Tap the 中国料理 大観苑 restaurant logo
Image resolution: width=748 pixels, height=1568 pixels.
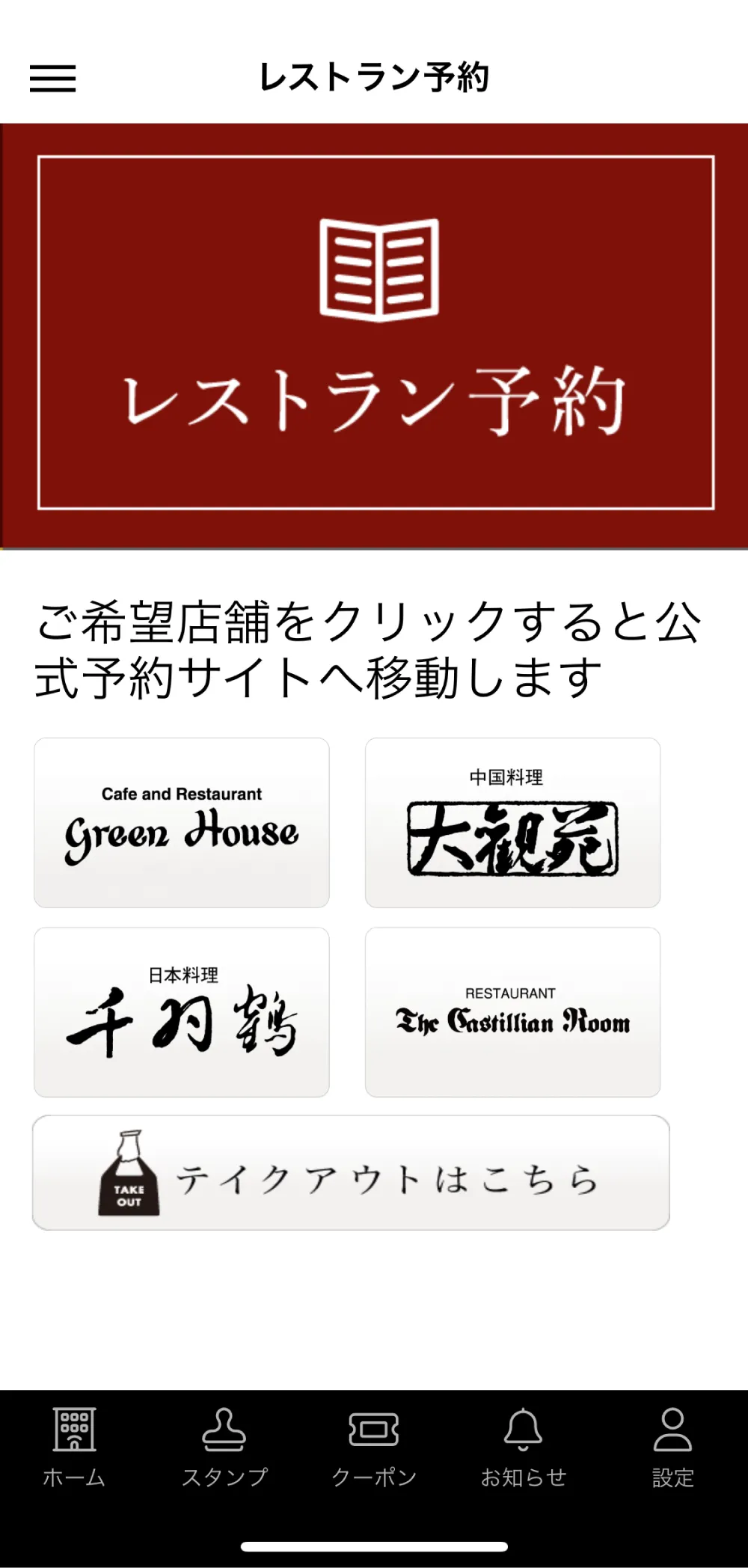pyautogui.click(x=512, y=821)
